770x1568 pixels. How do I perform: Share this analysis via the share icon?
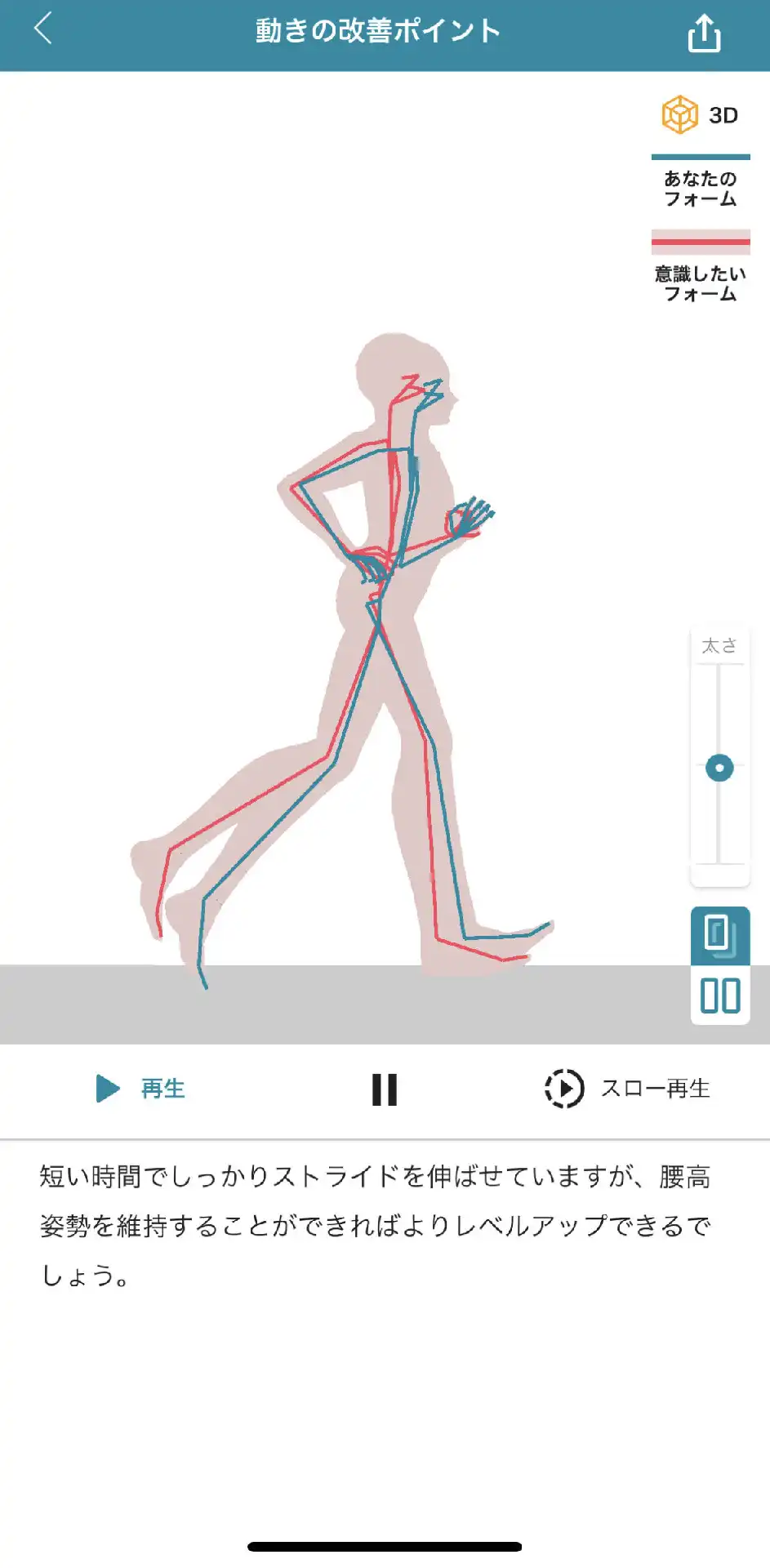click(x=704, y=33)
